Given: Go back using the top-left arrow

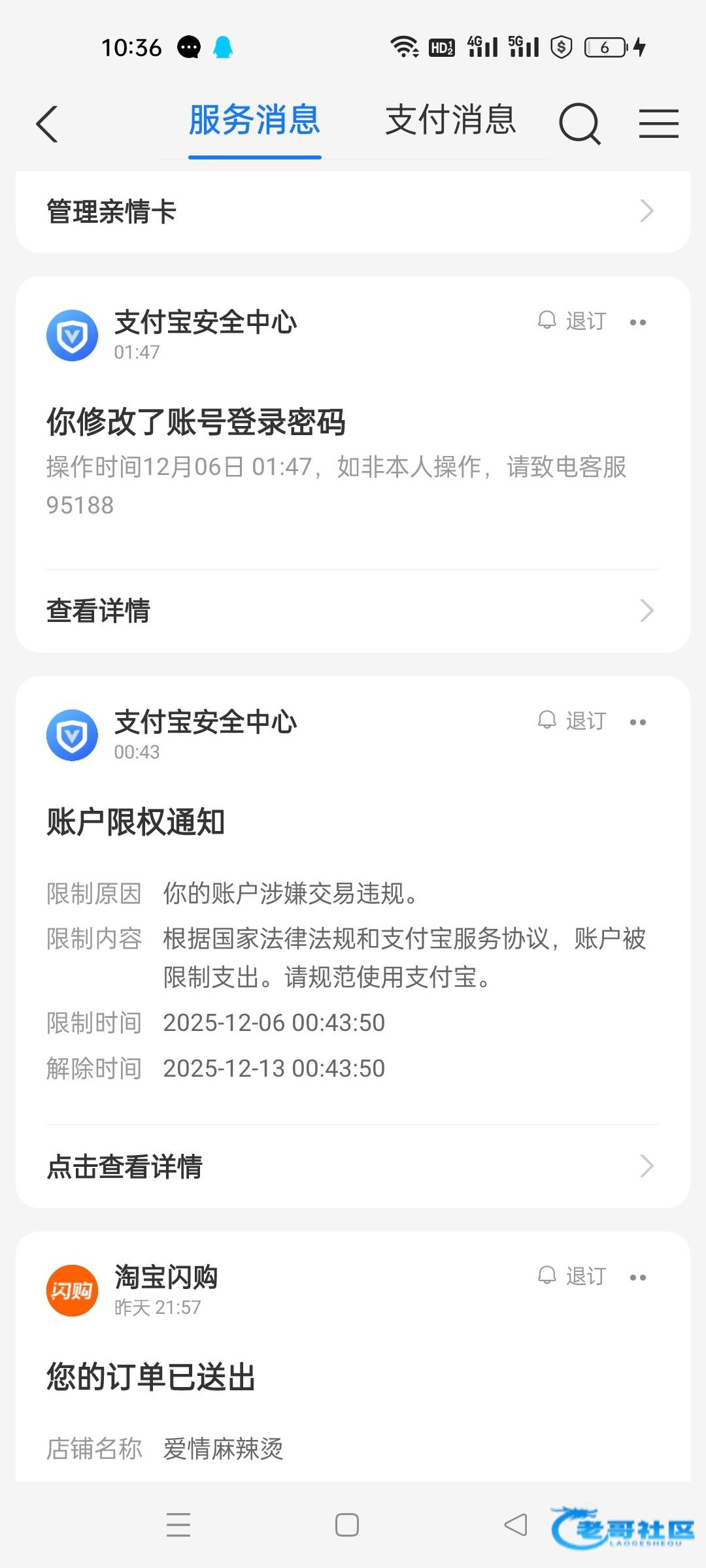Looking at the screenshot, I should (47, 123).
